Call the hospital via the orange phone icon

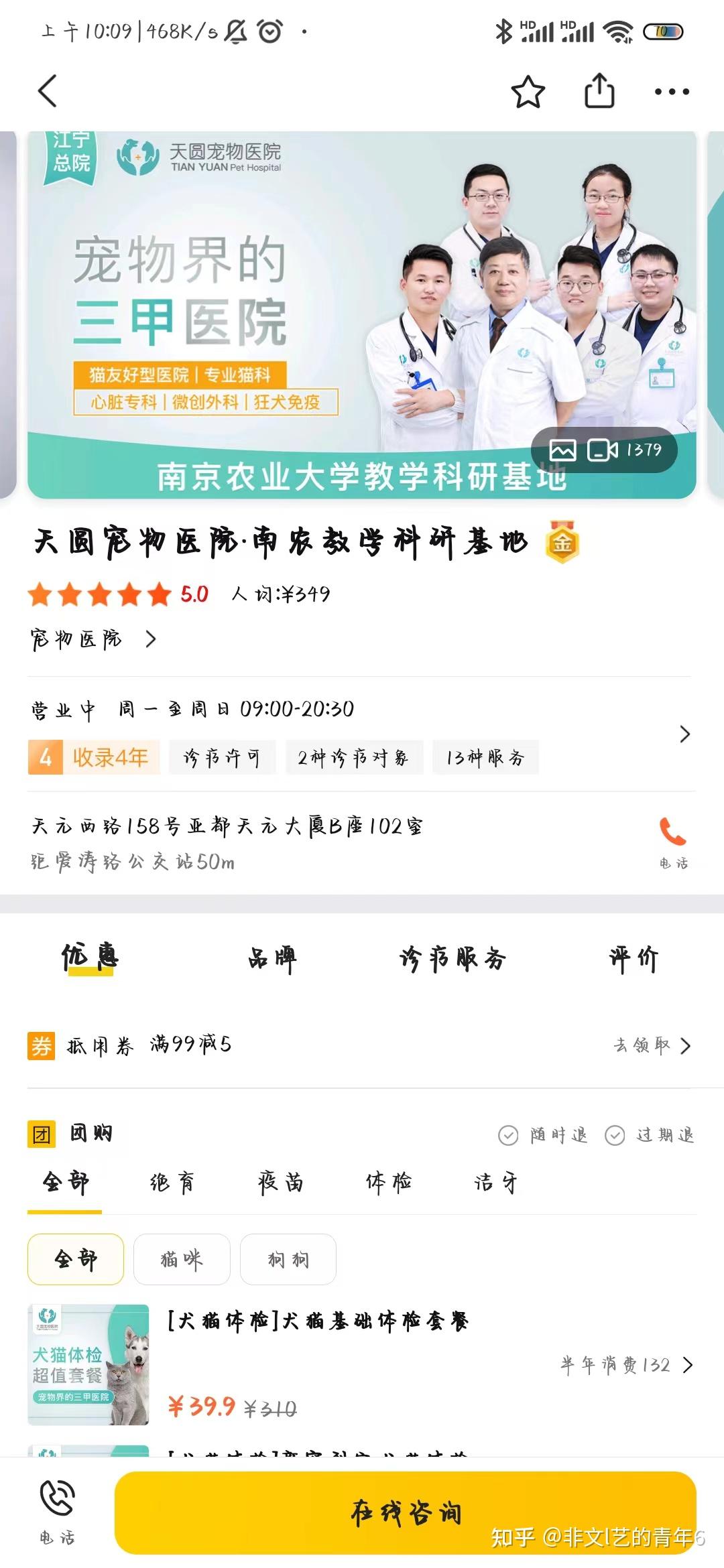tap(672, 833)
